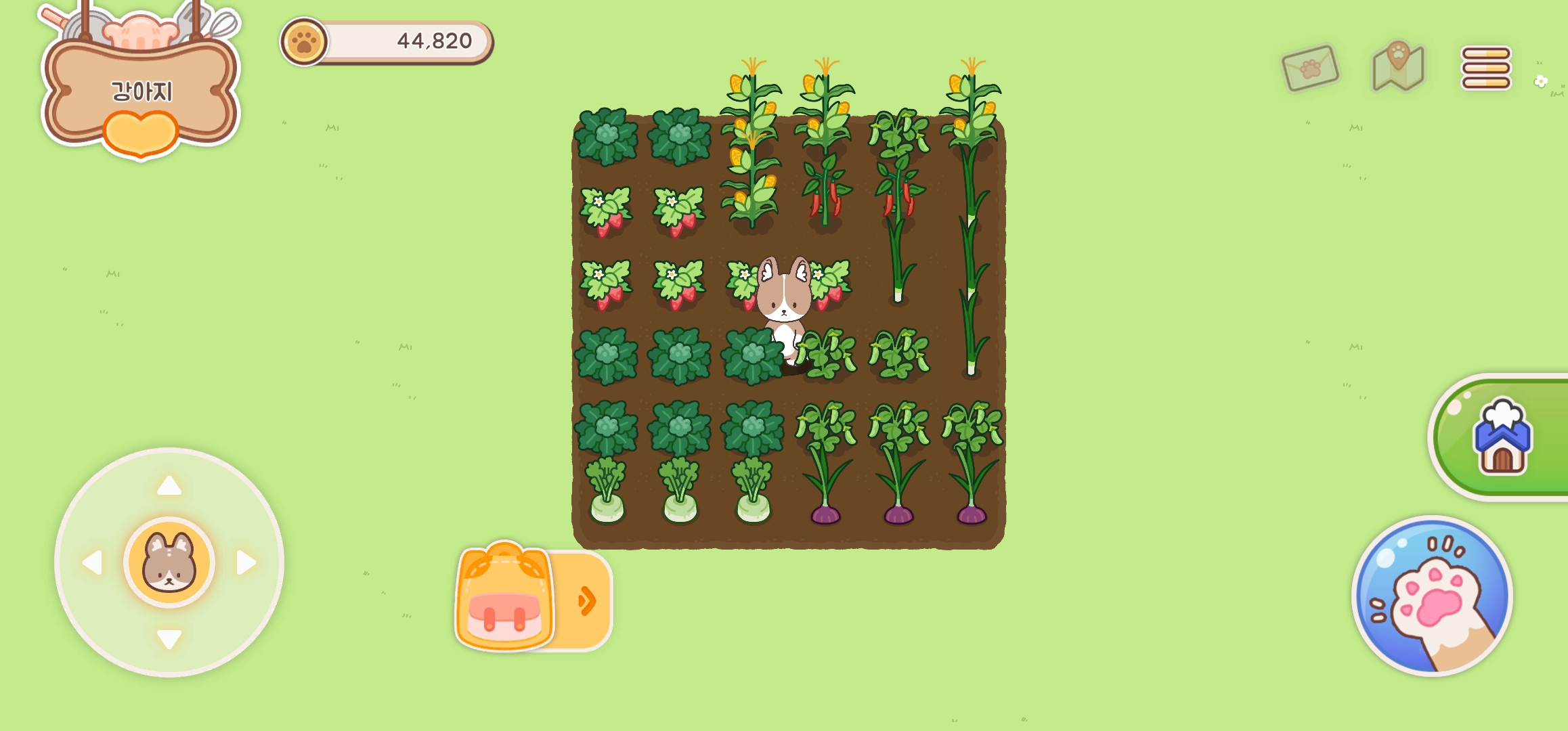
Task: Move right with joystick right arrow
Action: (246, 562)
